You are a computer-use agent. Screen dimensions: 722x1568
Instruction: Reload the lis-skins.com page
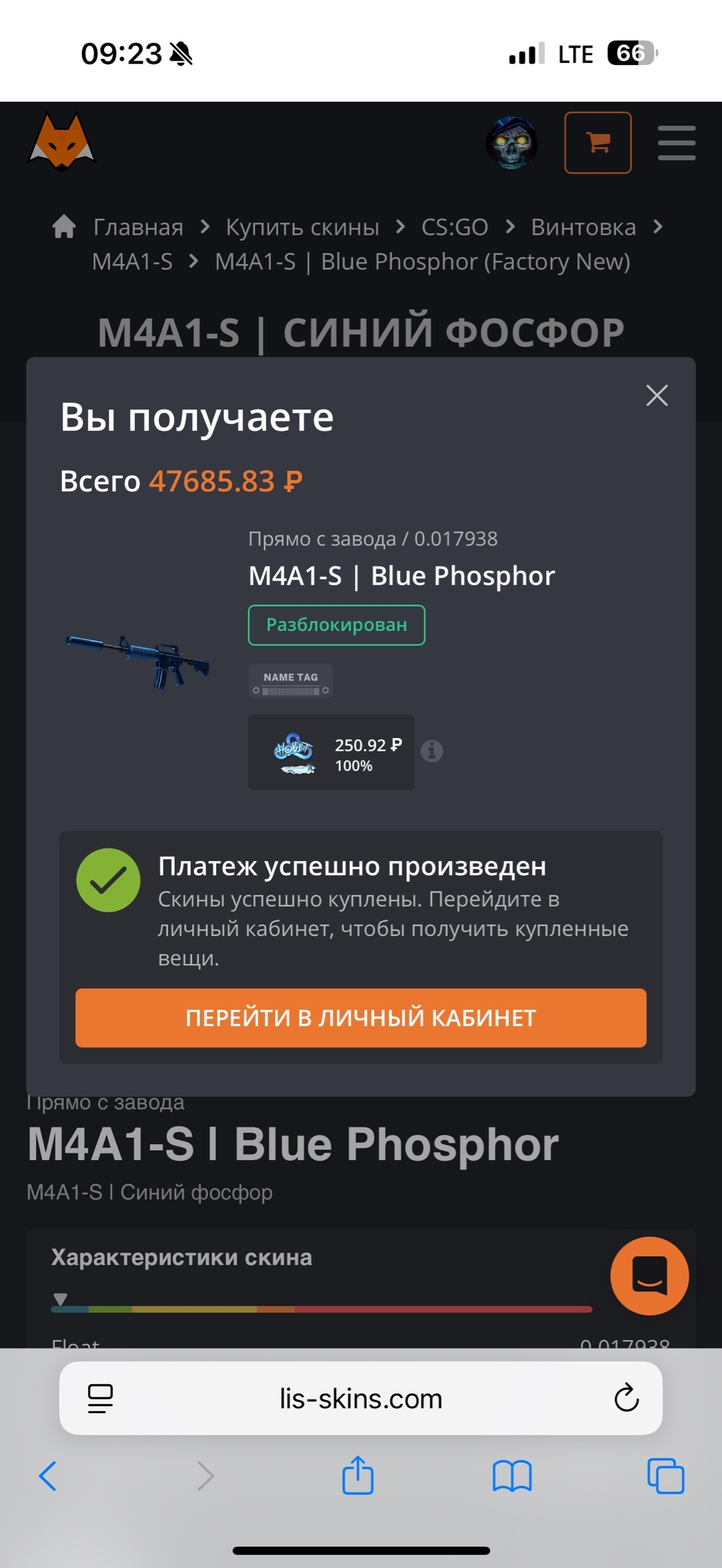click(x=626, y=1398)
